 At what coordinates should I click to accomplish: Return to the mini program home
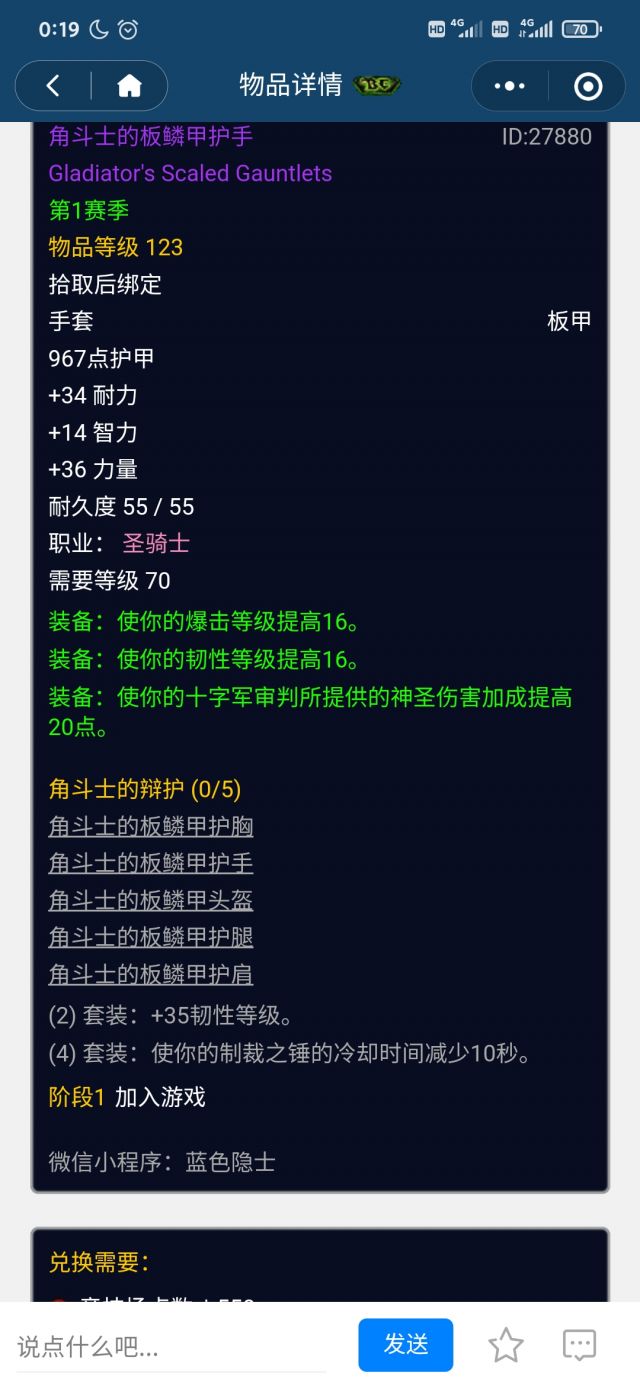tap(129, 86)
